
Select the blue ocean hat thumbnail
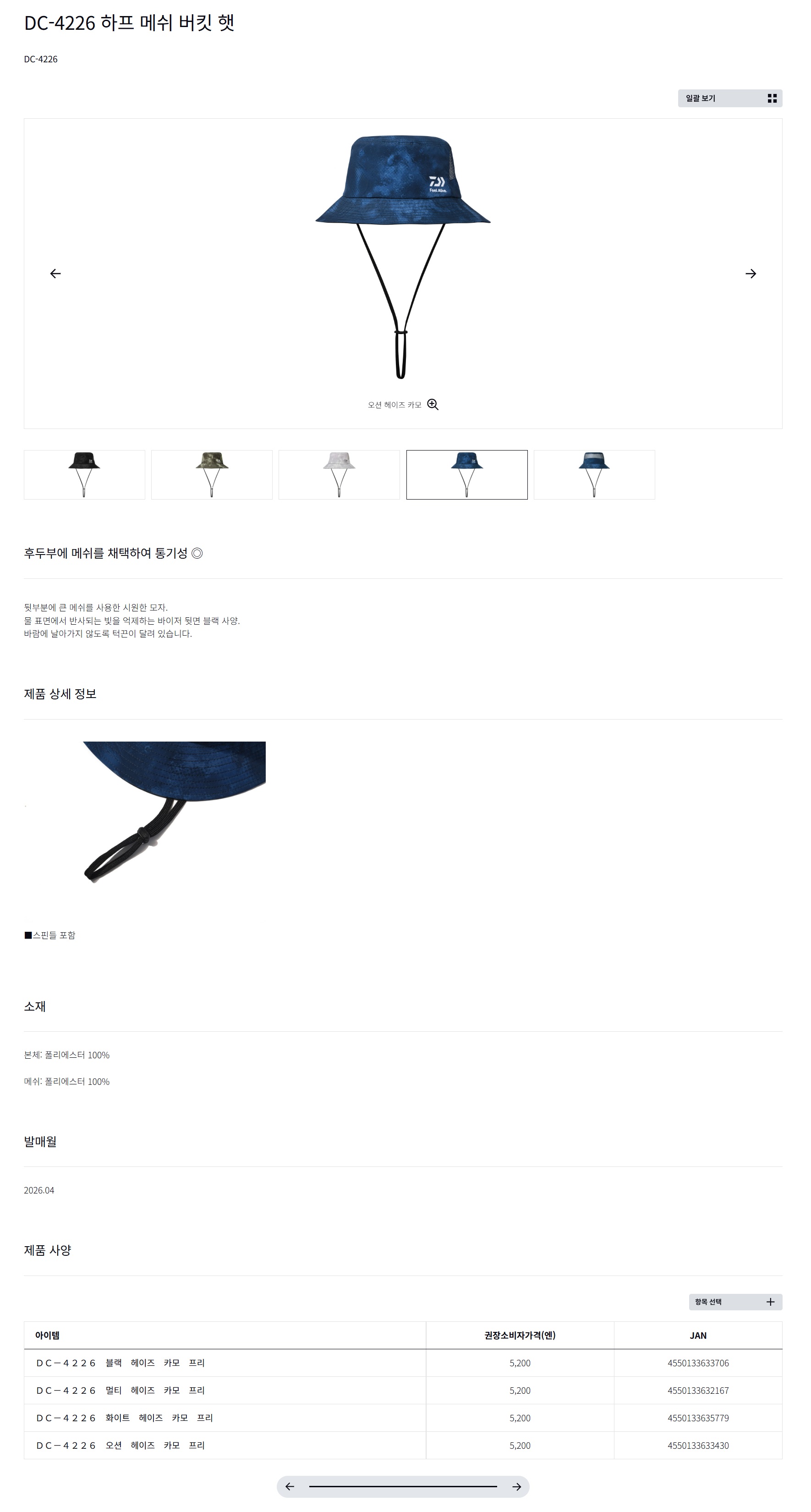coord(467,475)
